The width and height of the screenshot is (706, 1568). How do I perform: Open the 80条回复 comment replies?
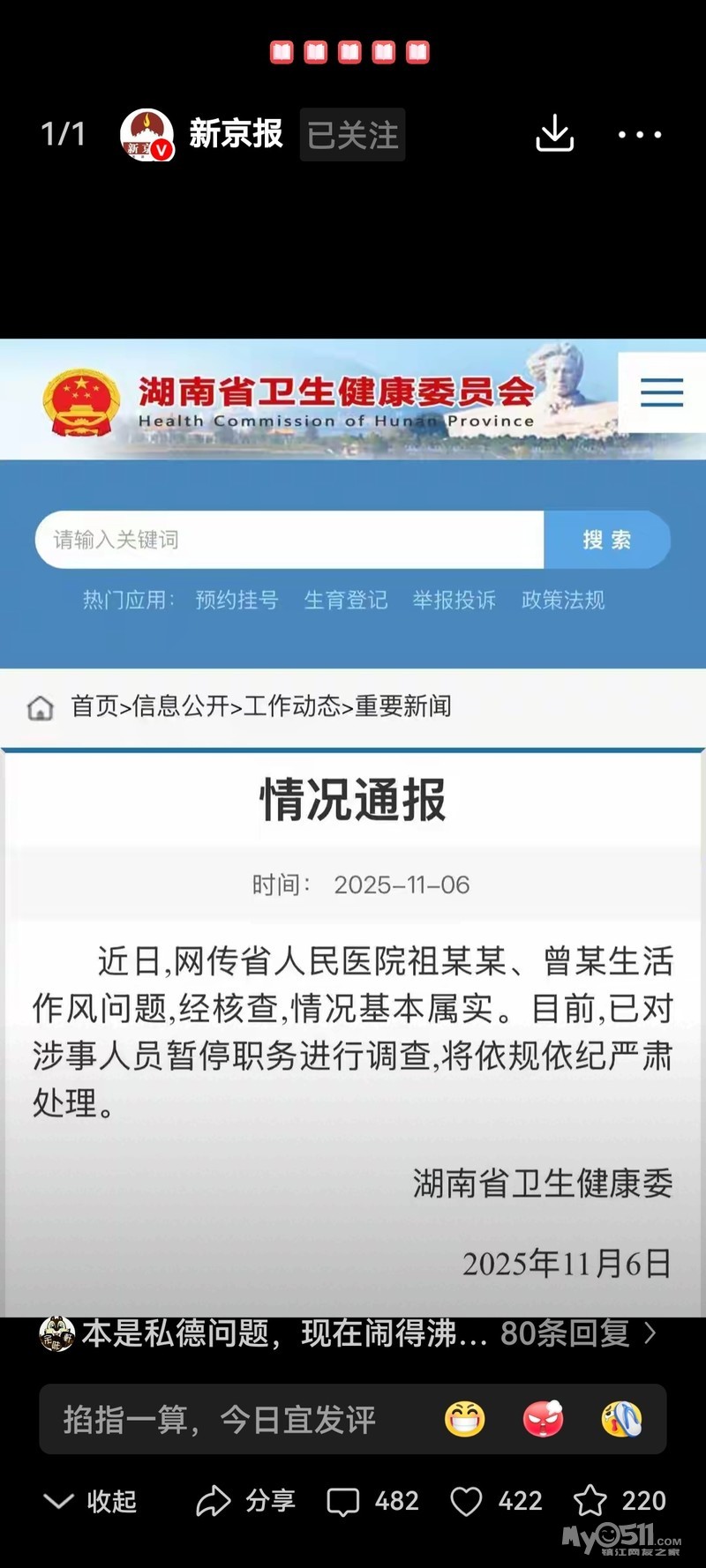pyautogui.click(x=578, y=1333)
